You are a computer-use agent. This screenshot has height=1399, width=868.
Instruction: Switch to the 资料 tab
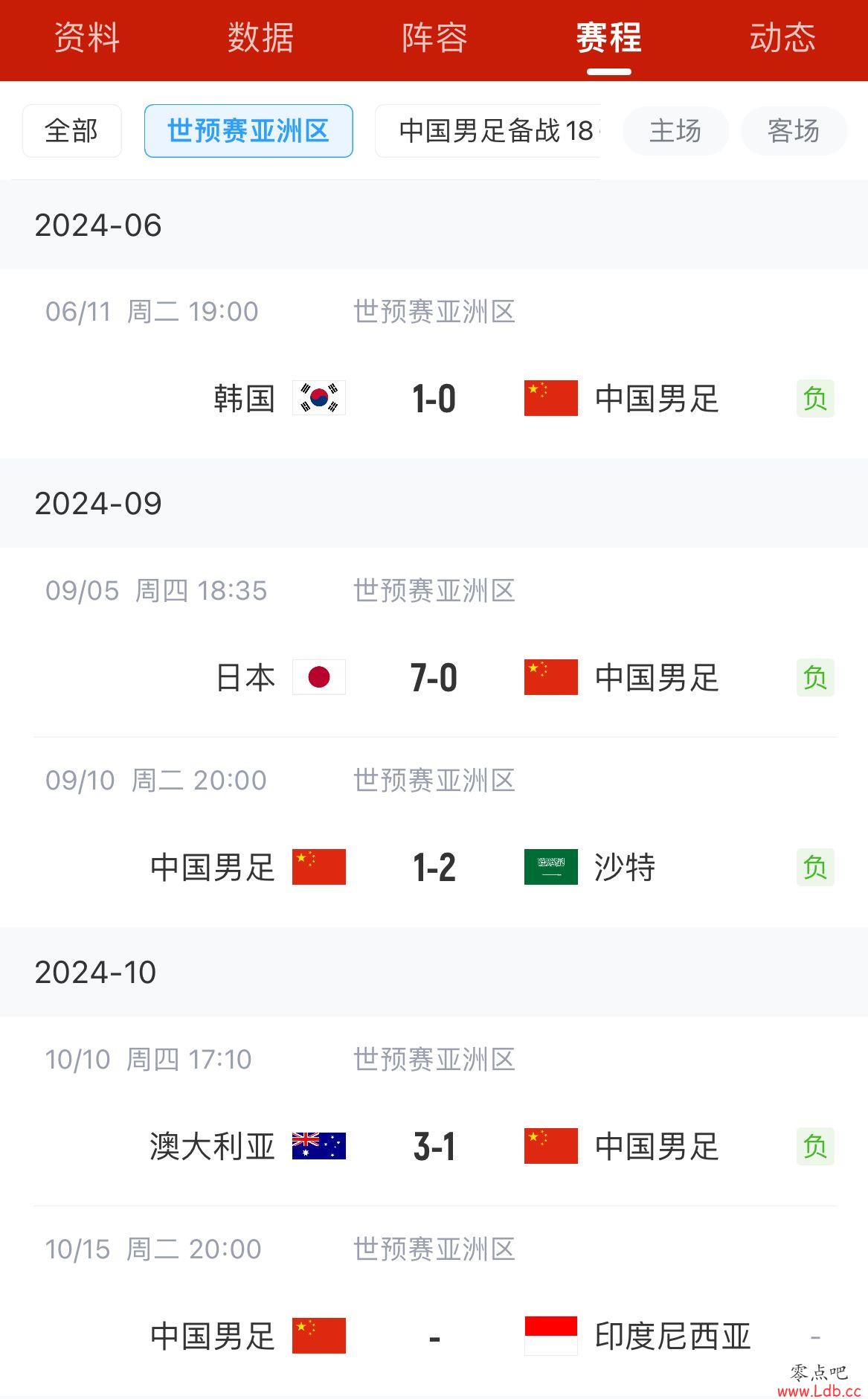(87, 37)
